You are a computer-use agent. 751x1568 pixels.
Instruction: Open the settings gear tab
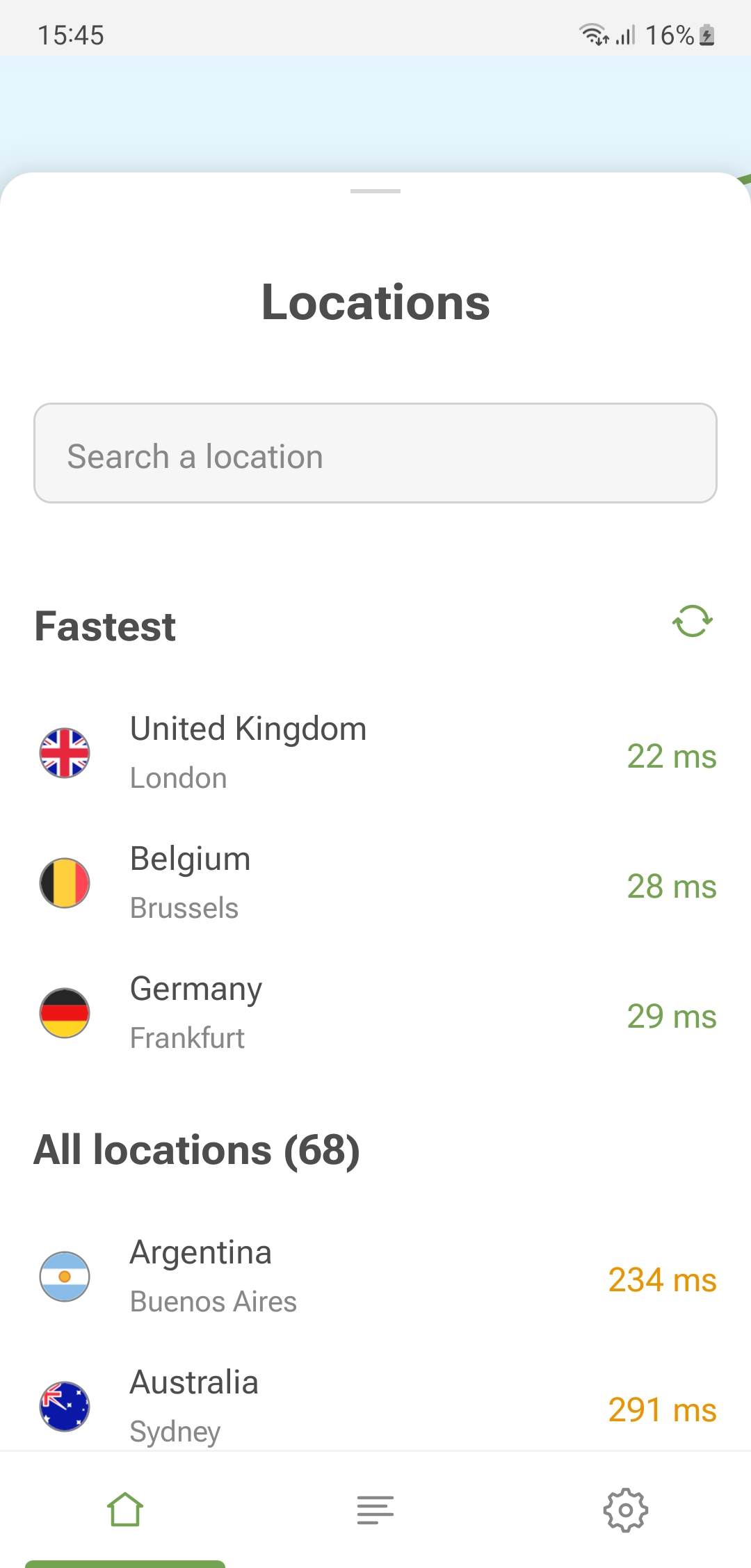[625, 1510]
